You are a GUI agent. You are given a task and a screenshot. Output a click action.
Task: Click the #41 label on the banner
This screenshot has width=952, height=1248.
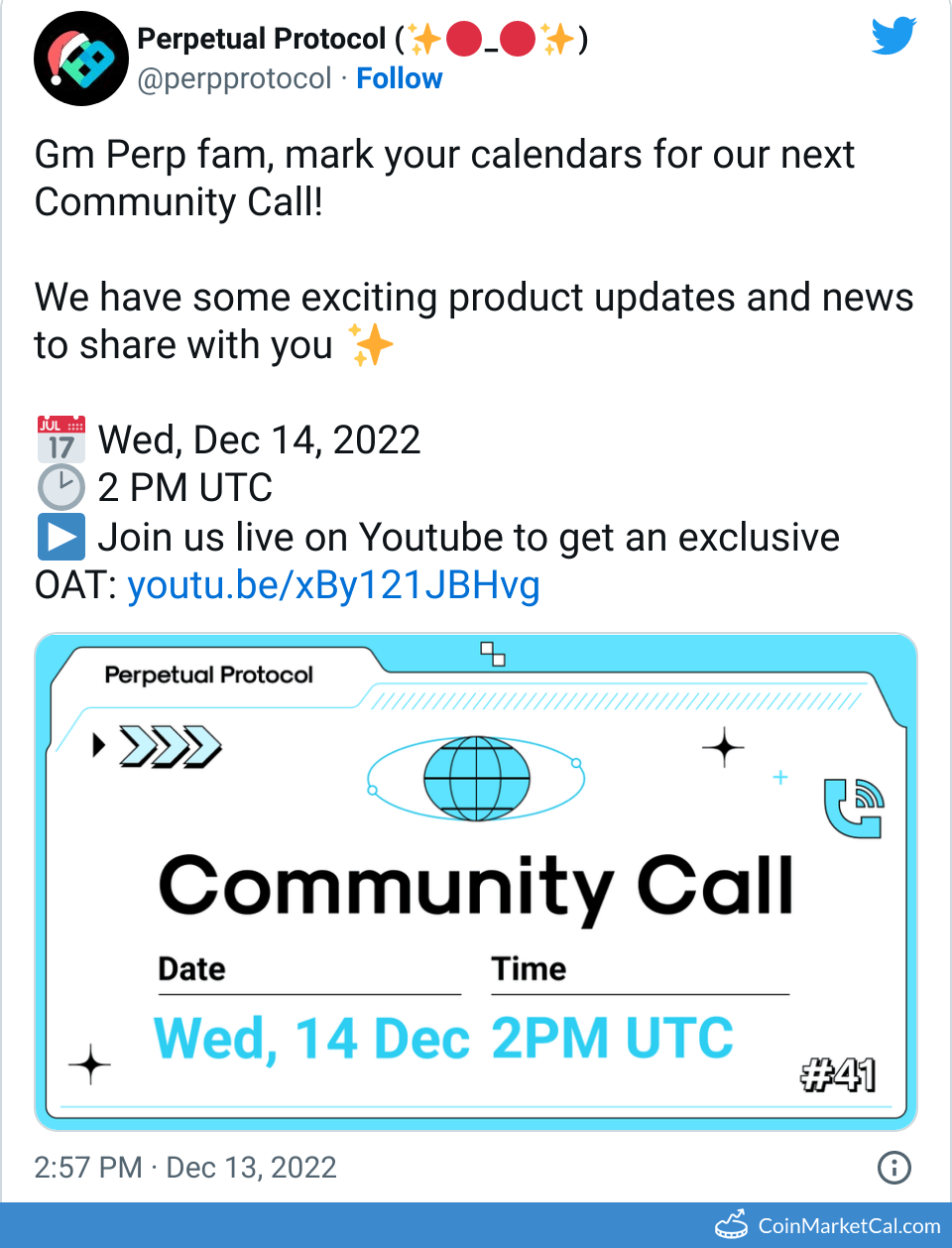(836, 1074)
